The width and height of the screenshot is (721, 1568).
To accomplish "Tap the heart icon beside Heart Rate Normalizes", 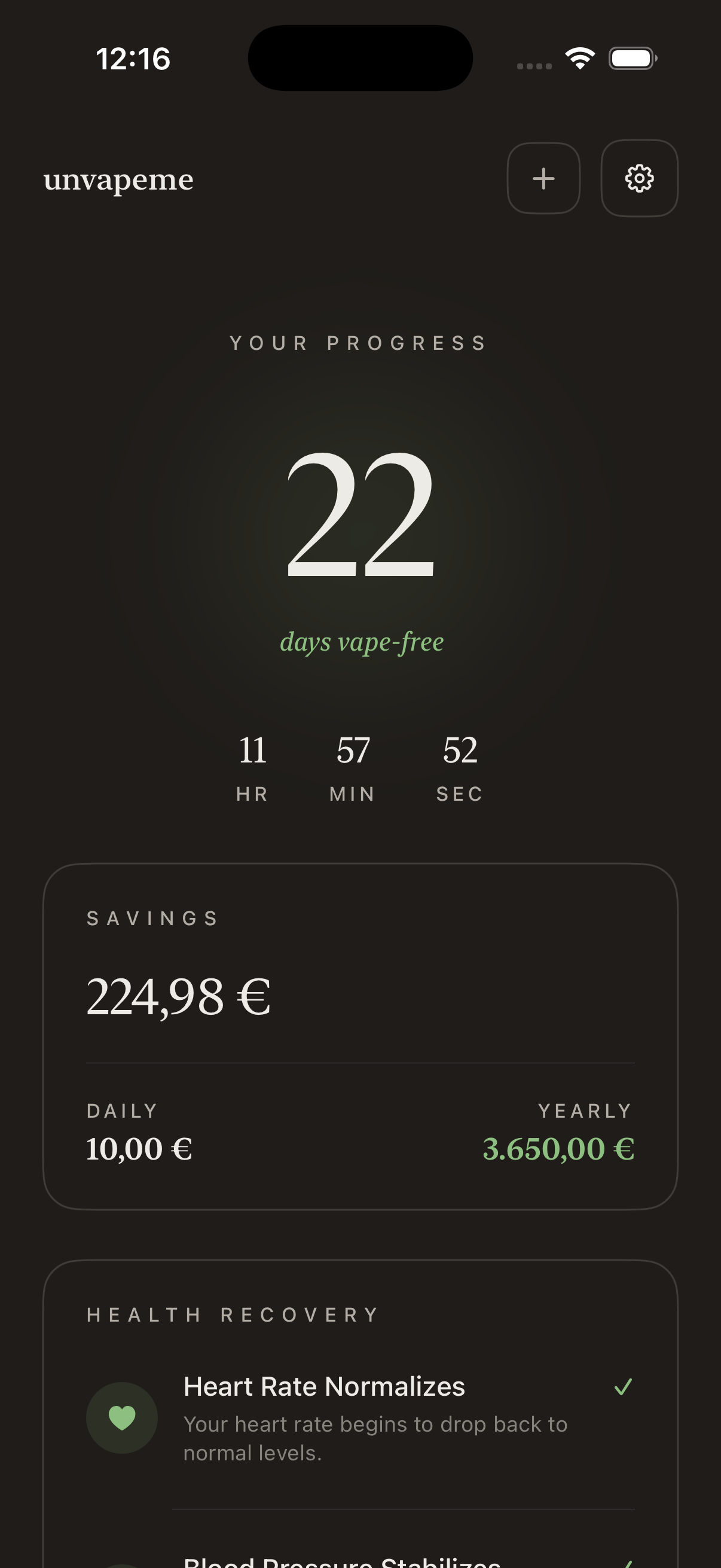I will tap(123, 1418).
